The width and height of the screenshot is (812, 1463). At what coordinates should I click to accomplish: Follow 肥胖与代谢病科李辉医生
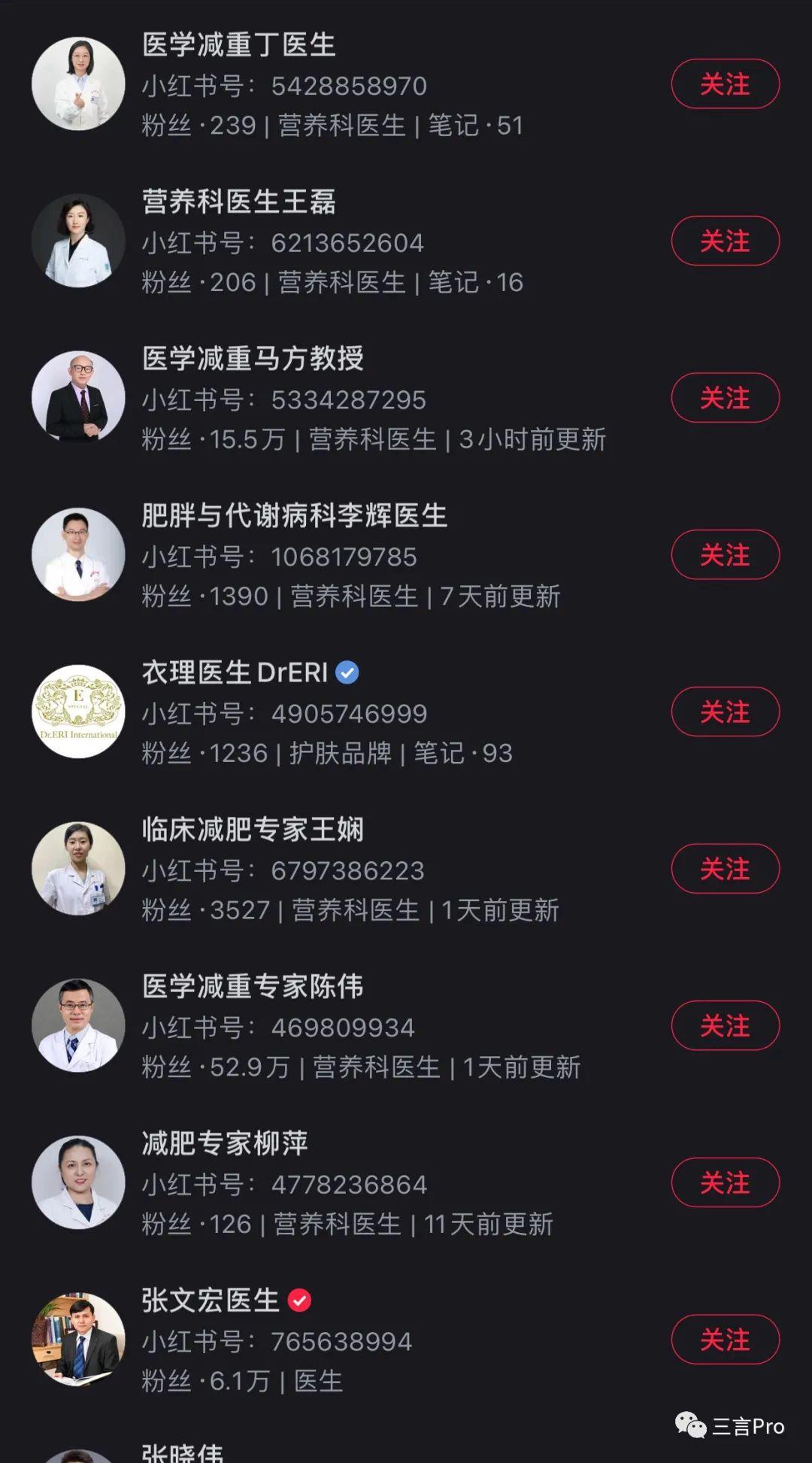(725, 555)
